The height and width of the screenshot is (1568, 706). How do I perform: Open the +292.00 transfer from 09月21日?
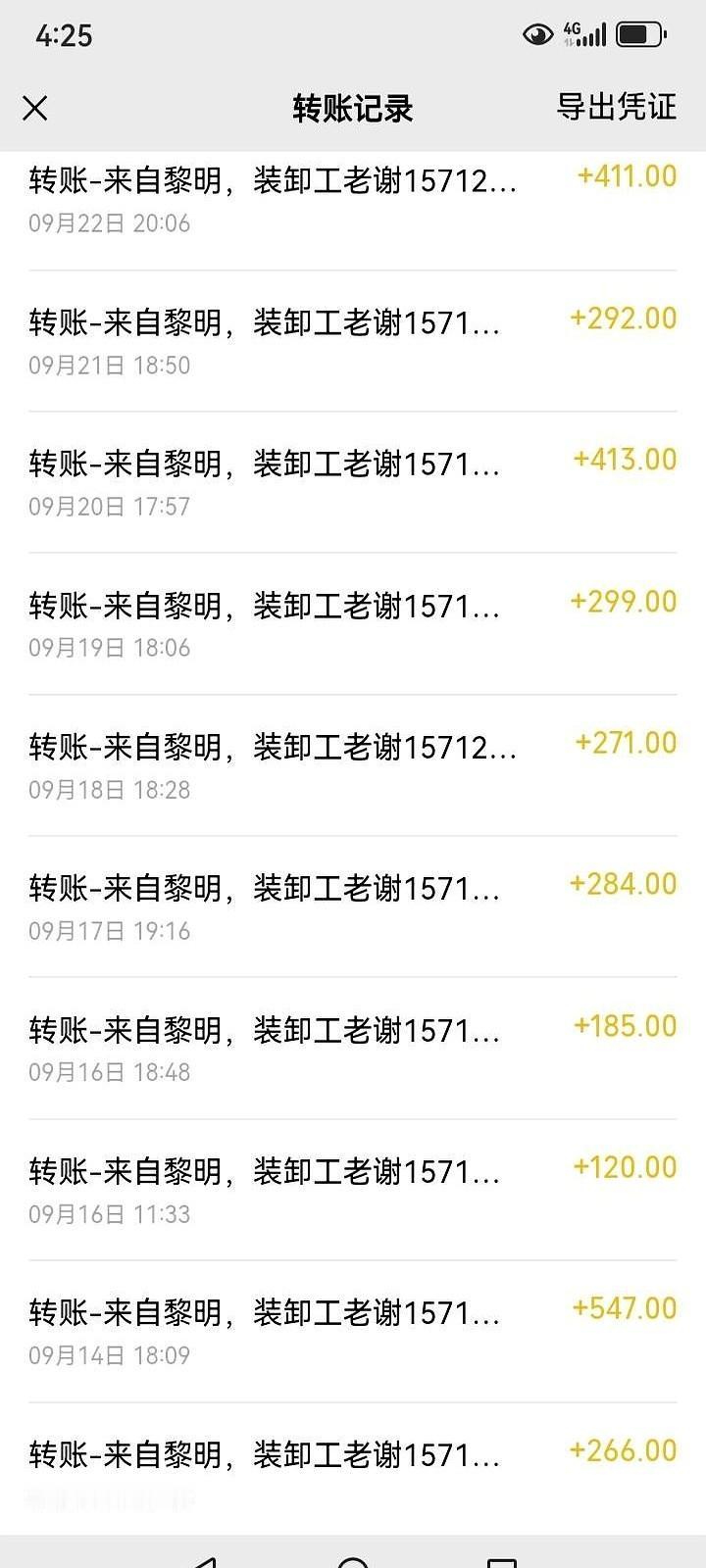coord(353,341)
